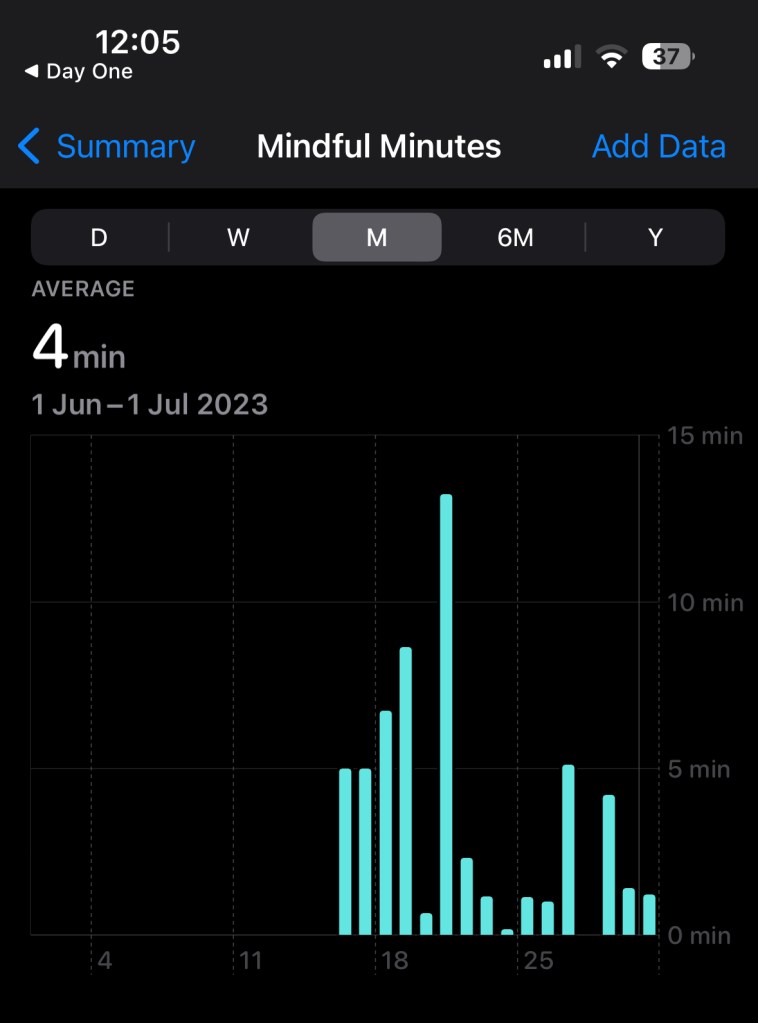Switch to the W weekly view
758x1023 pixels.
click(238, 237)
